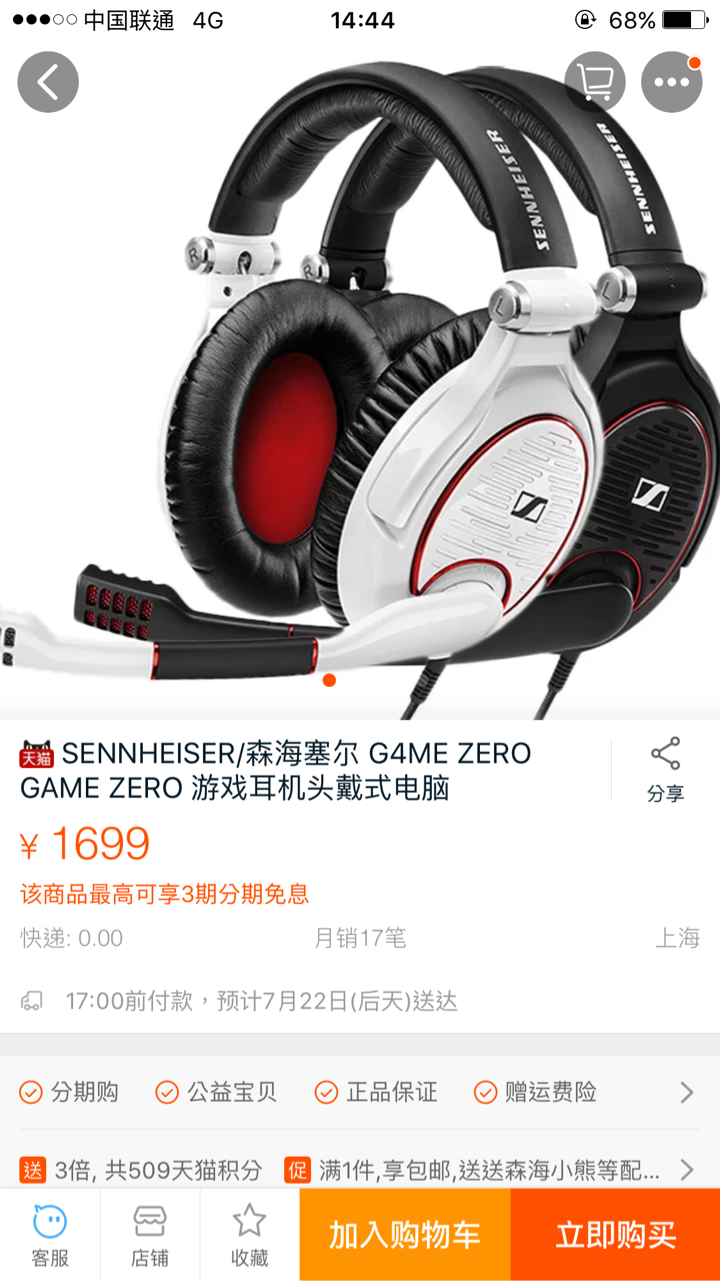Contact customer service 客服
The image size is (720, 1281).
50,1235
